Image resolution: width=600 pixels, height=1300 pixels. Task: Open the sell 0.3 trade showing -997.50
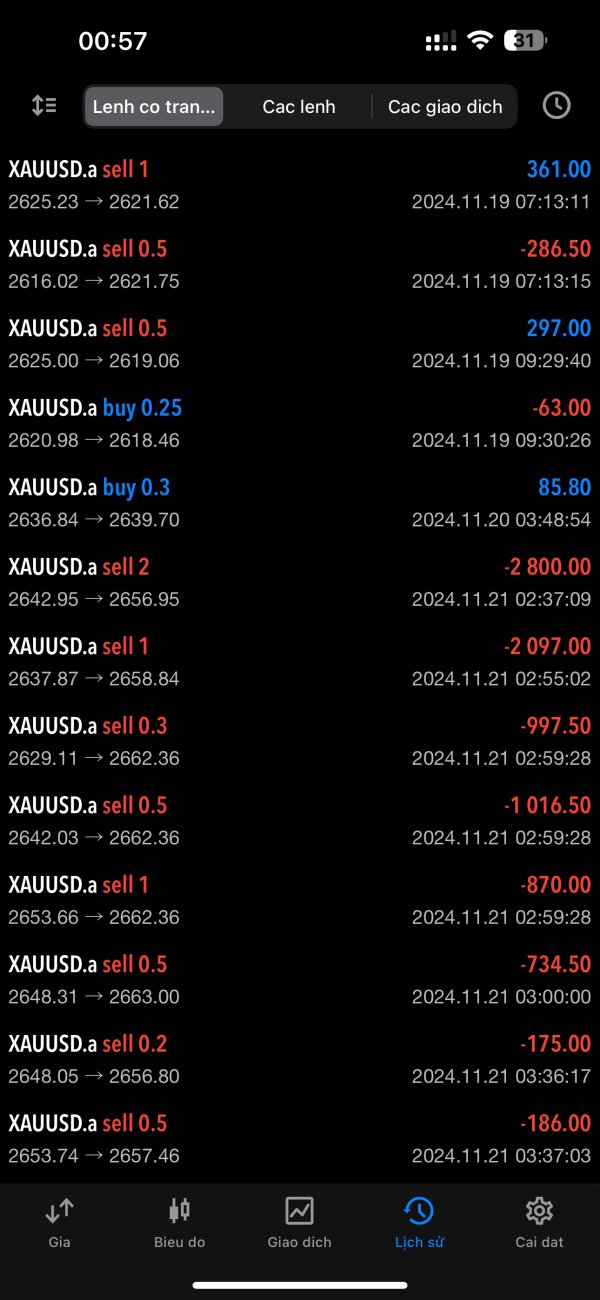tap(300, 742)
